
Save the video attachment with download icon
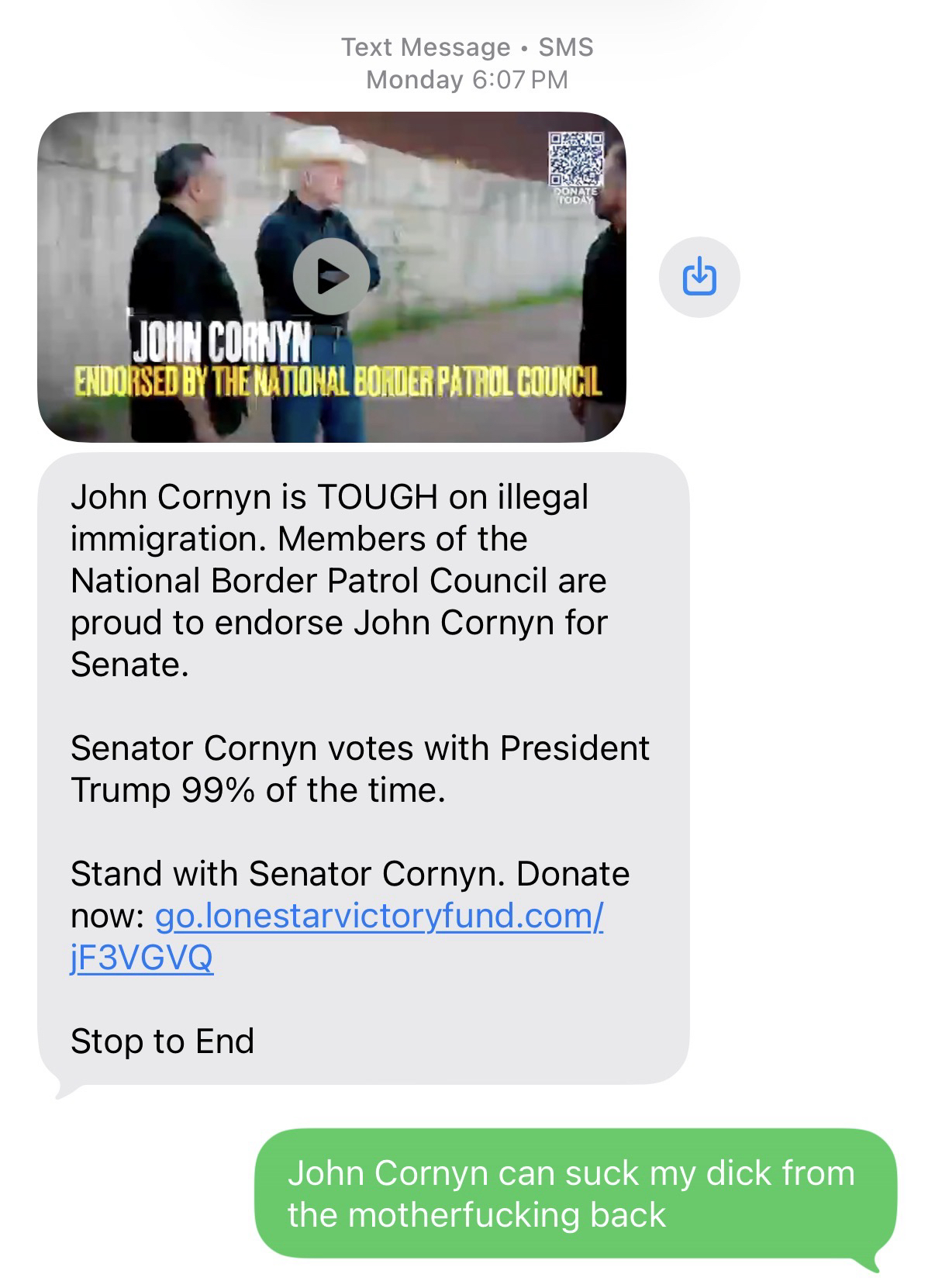click(699, 277)
